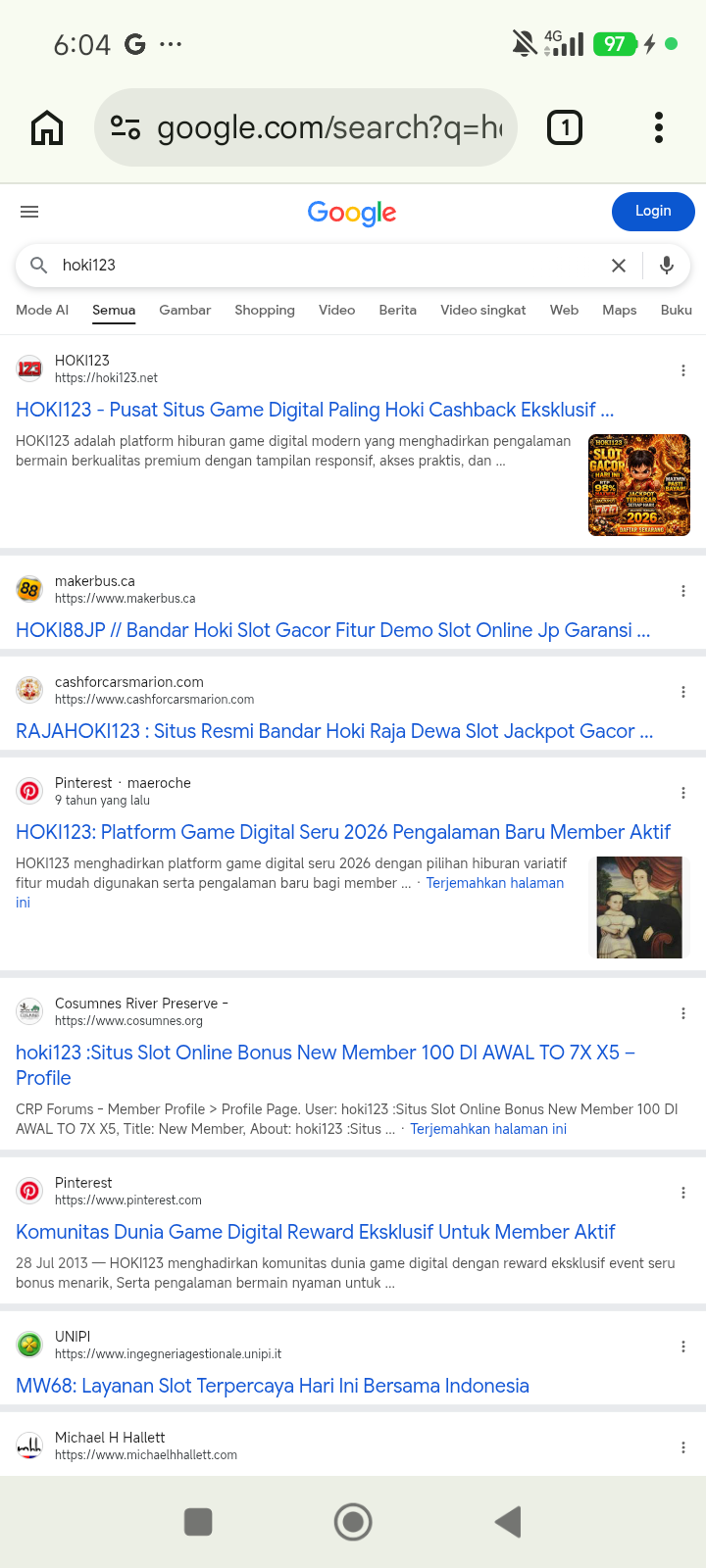Switch to the Mode AI tab
The width and height of the screenshot is (706, 1568).
42,310
